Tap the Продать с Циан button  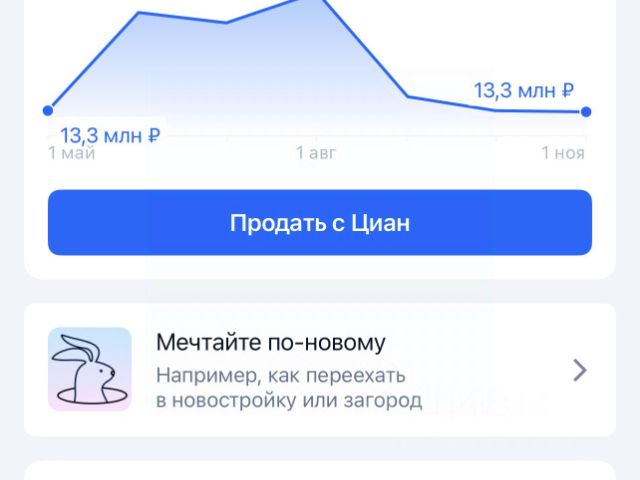(320, 223)
